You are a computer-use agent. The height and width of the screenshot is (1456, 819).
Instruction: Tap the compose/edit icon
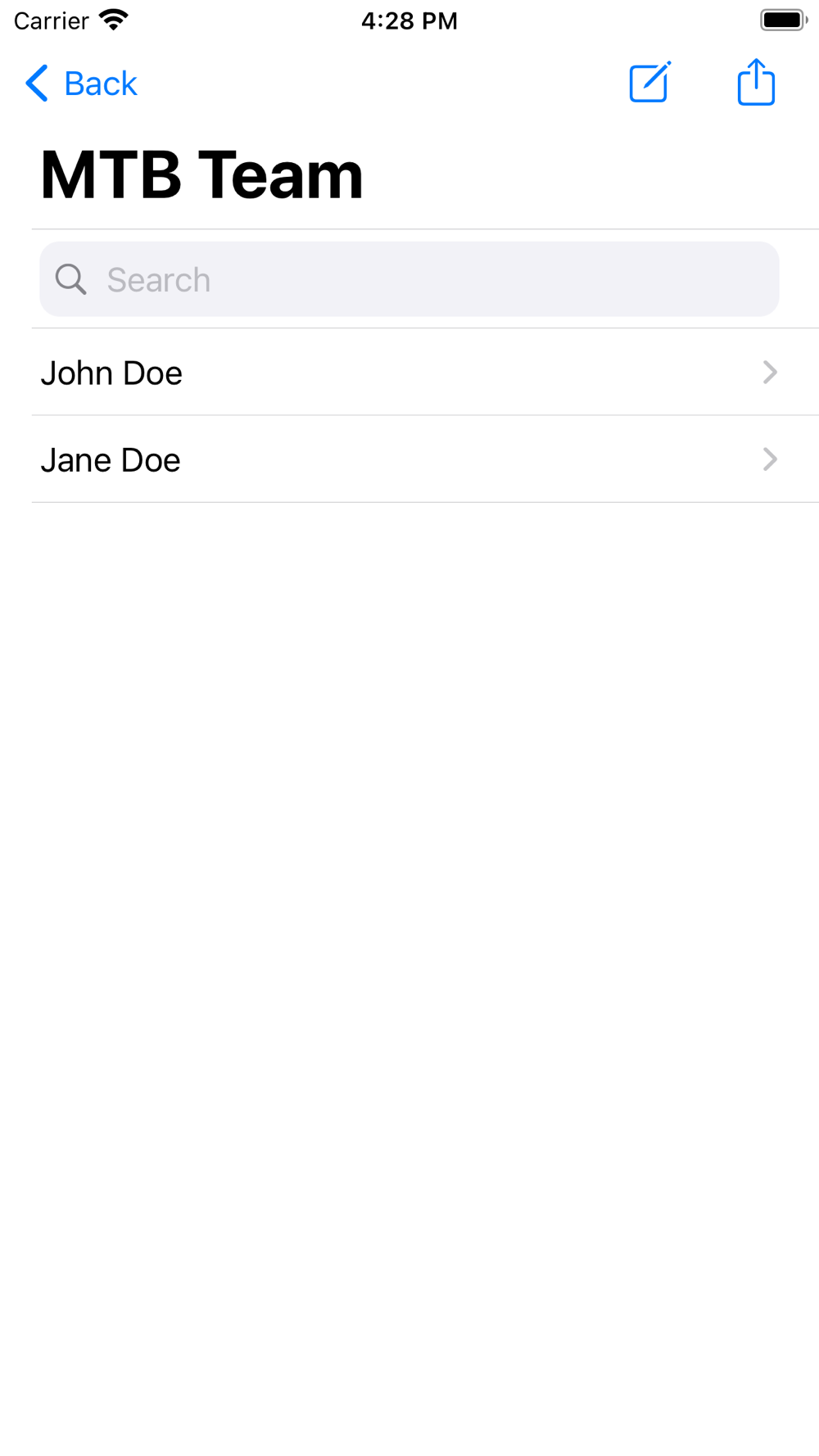pyautogui.click(x=650, y=82)
